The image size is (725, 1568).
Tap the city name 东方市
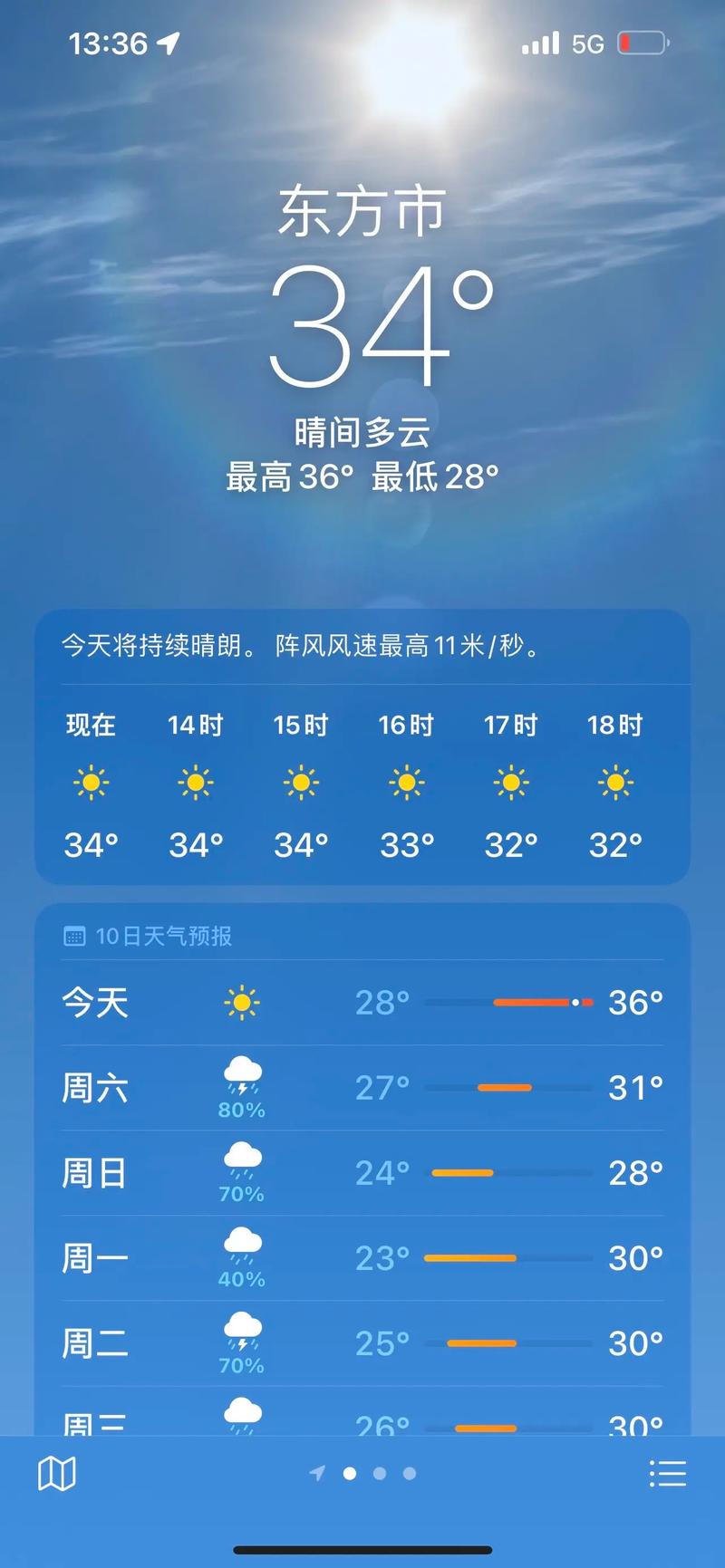coord(362,210)
